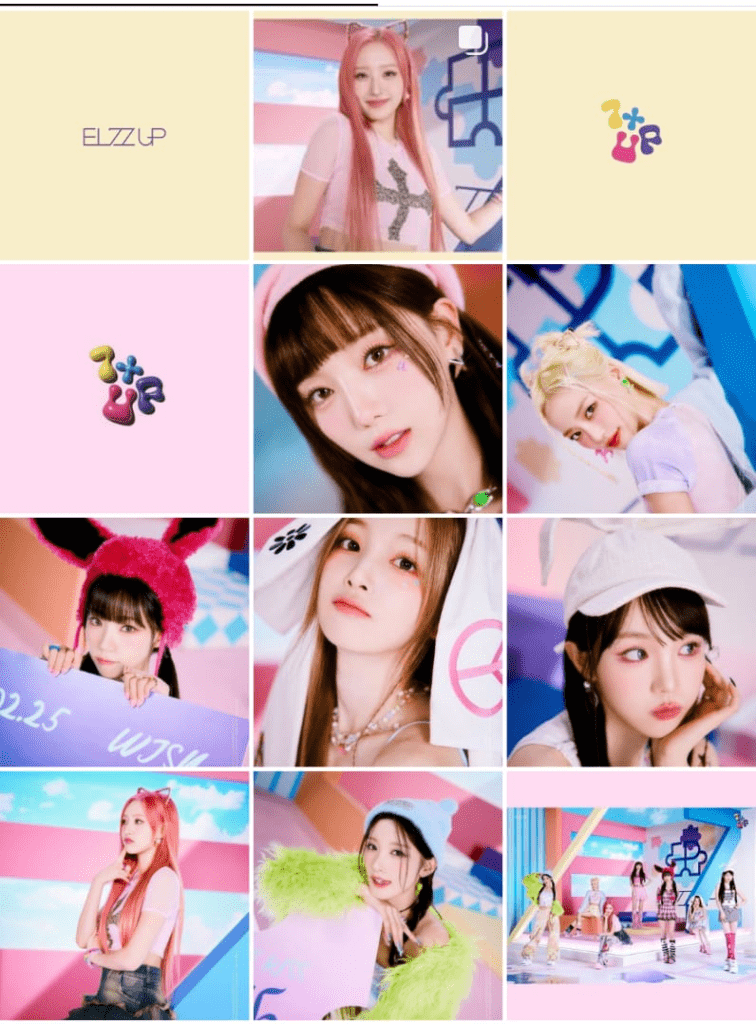Image resolution: width=756 pixels, height=1024 pixels.
Task: View the post with white peace-sign hood
Action: [377, 642]
